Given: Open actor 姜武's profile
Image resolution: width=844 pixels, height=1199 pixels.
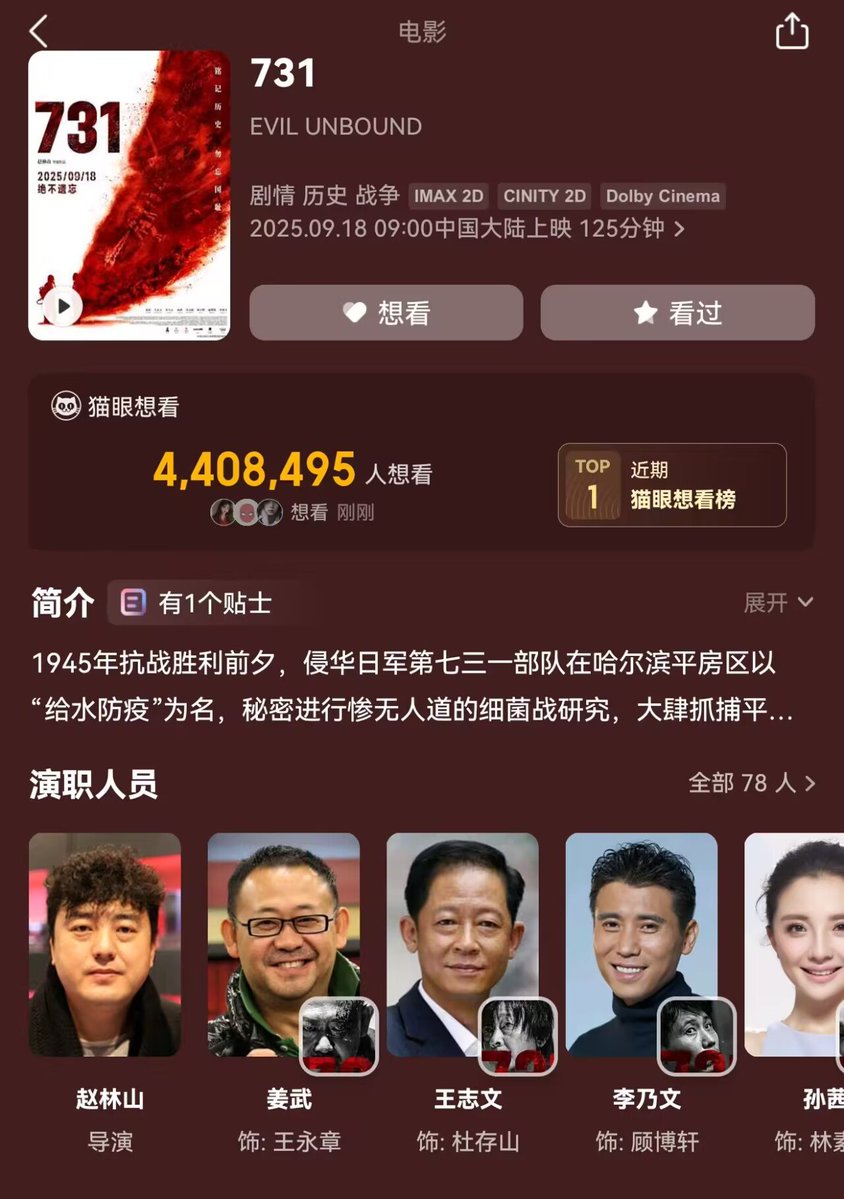Looking at the screenshot, I should coord(283,945).
